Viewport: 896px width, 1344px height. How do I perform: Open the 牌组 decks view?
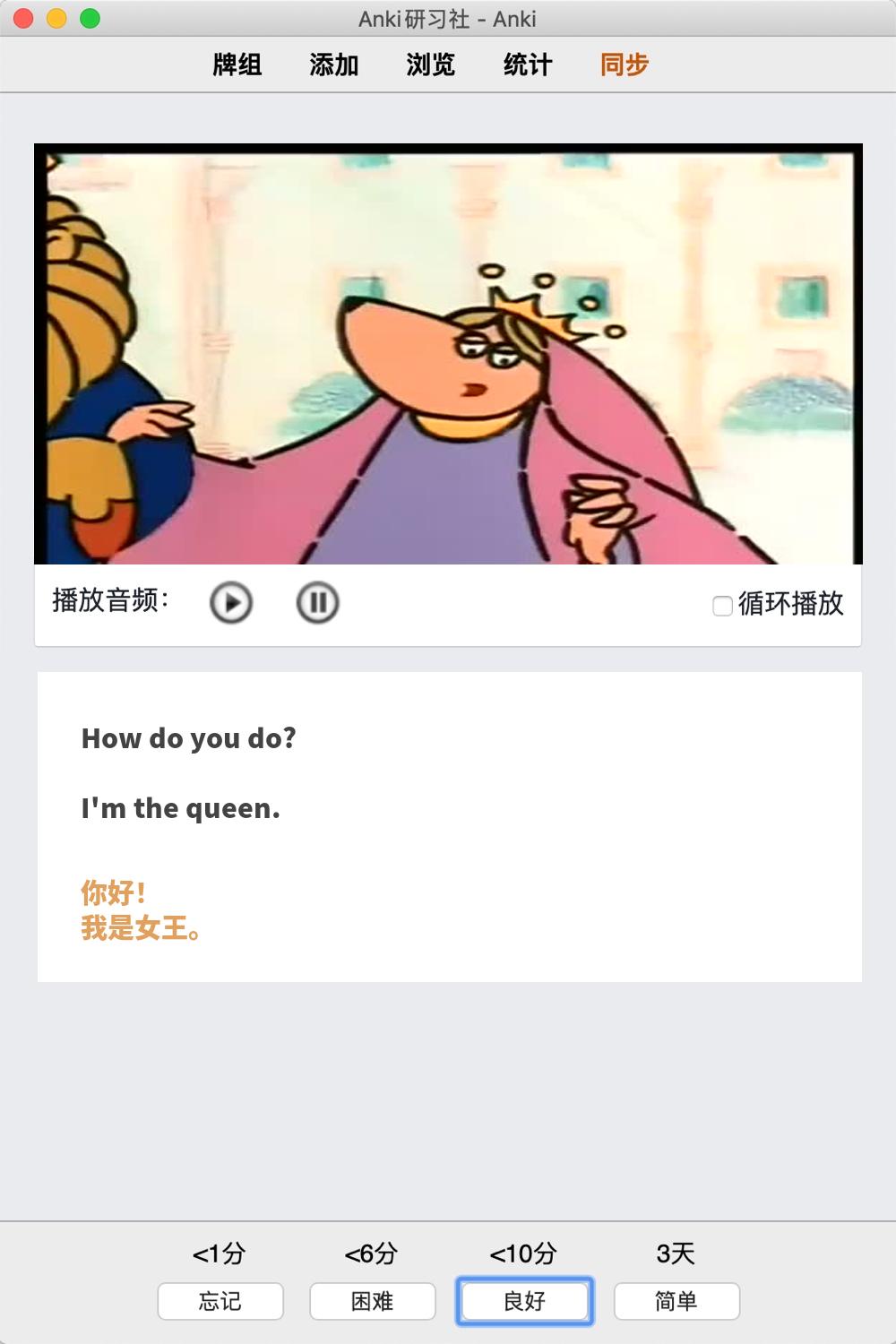[237, 65]
